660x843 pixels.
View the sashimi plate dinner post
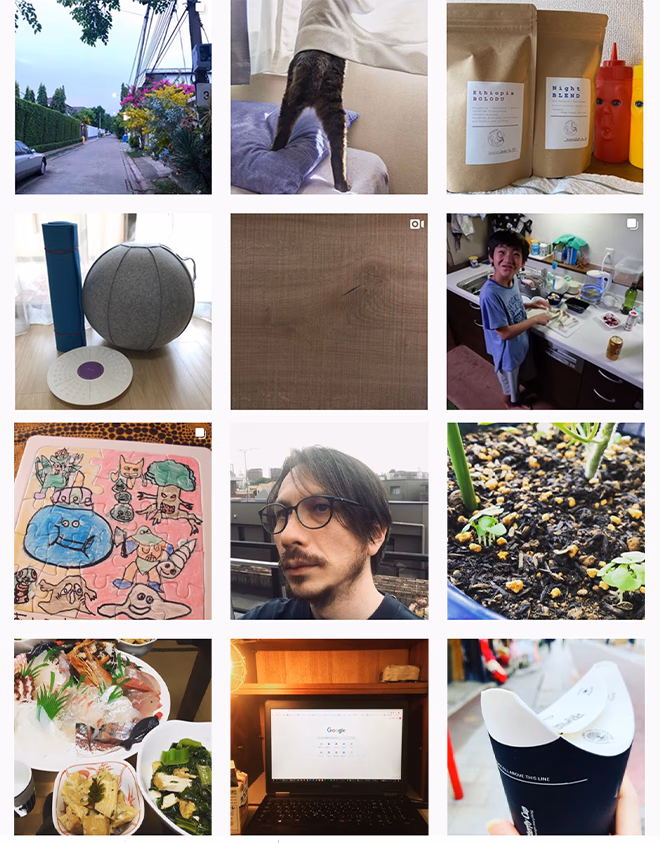[x=113, y=737]
